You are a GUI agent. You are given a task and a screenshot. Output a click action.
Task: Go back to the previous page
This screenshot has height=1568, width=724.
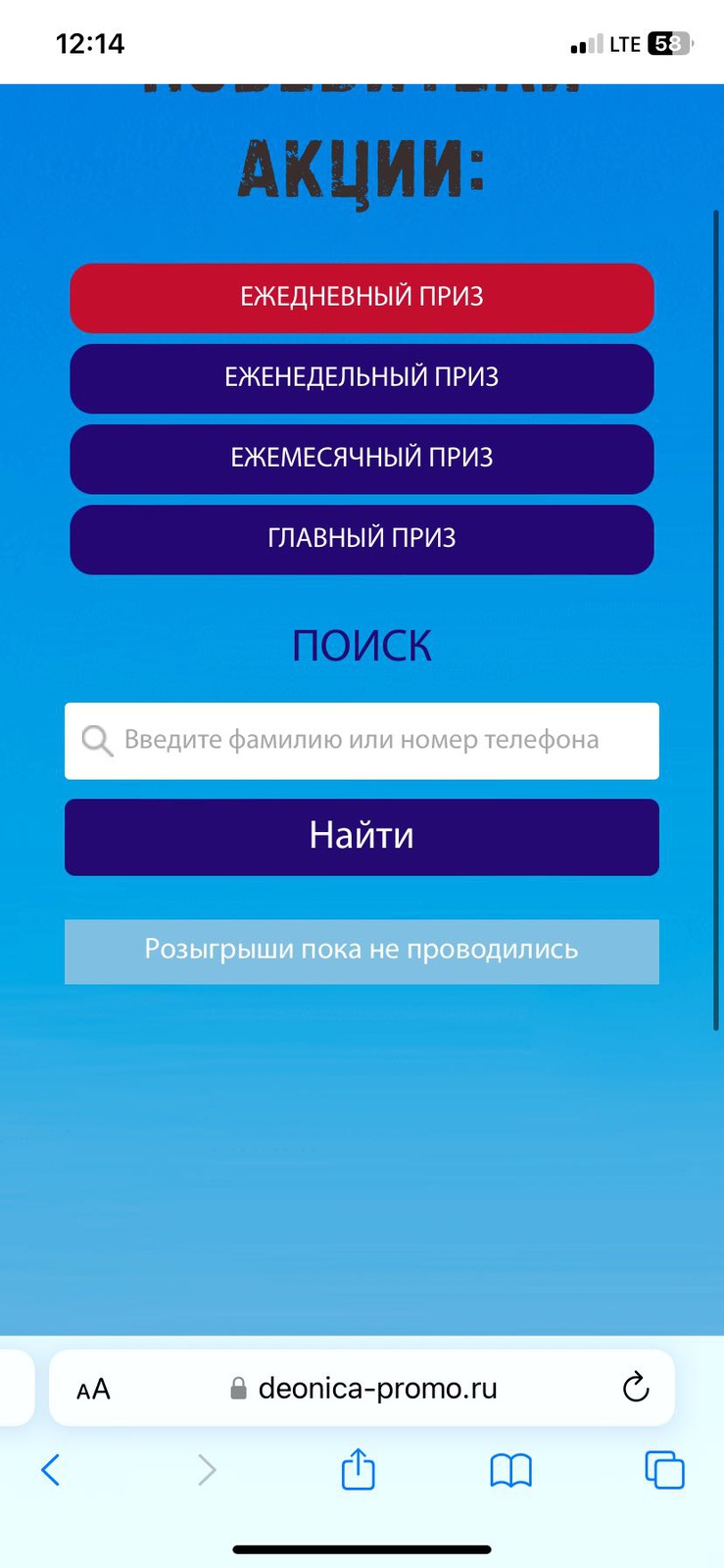click(x=51, y=1470)
